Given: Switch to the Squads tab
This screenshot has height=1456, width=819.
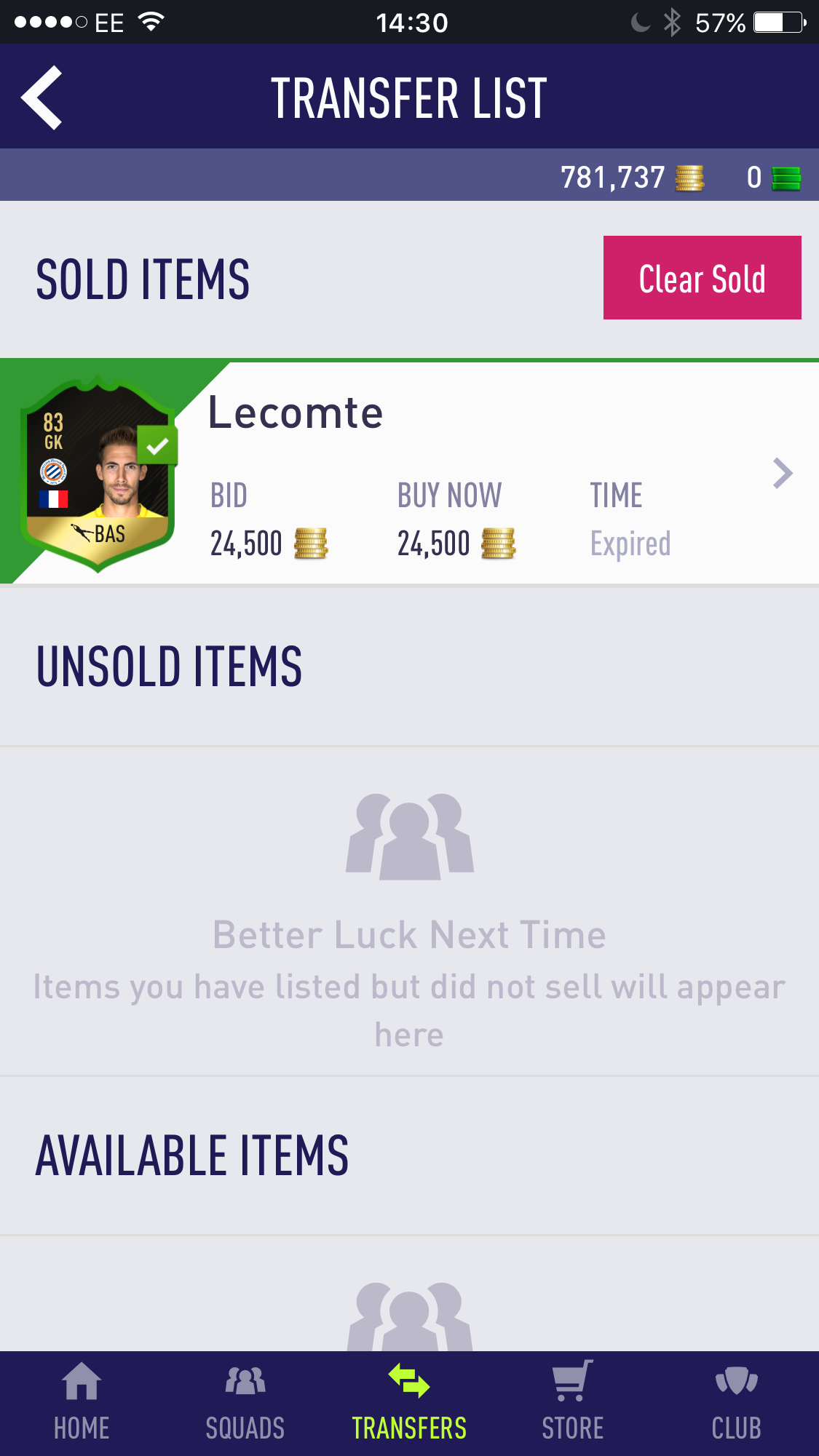Looking at the screenshot, I should pyautogui.click(x=245, y=1403).
